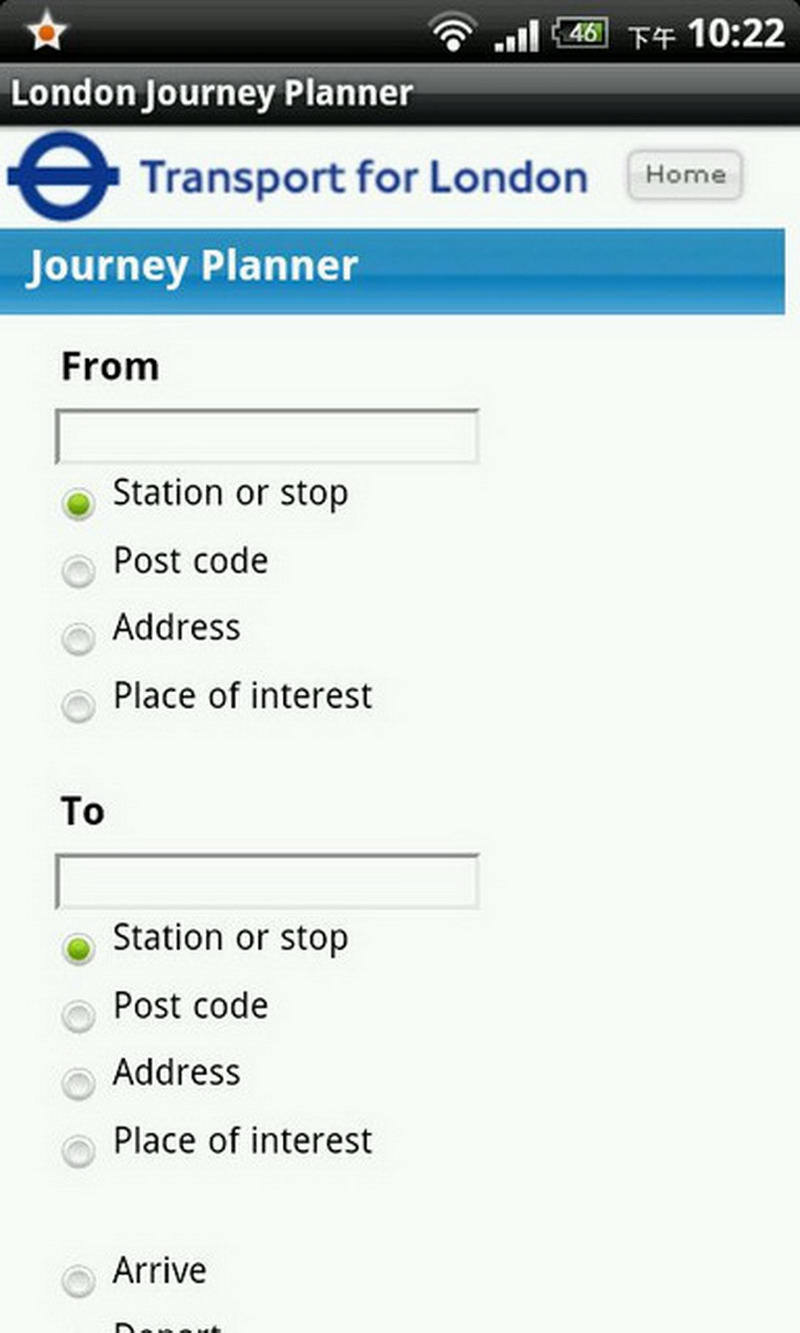Screen dimensions: 800x1333
Task: Pick Place of interest under From
Action: click(79, 707)
